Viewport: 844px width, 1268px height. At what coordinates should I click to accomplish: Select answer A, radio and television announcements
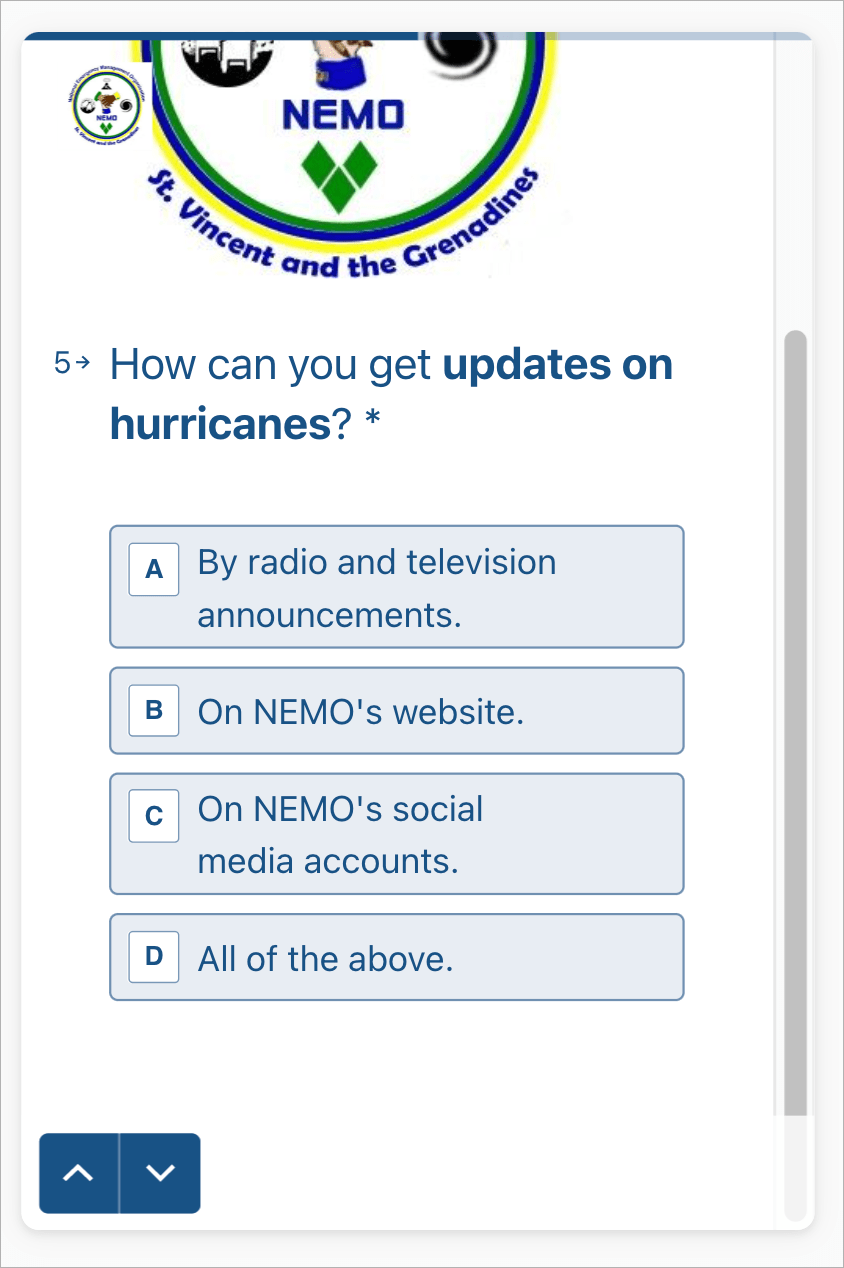coord(396,587)
